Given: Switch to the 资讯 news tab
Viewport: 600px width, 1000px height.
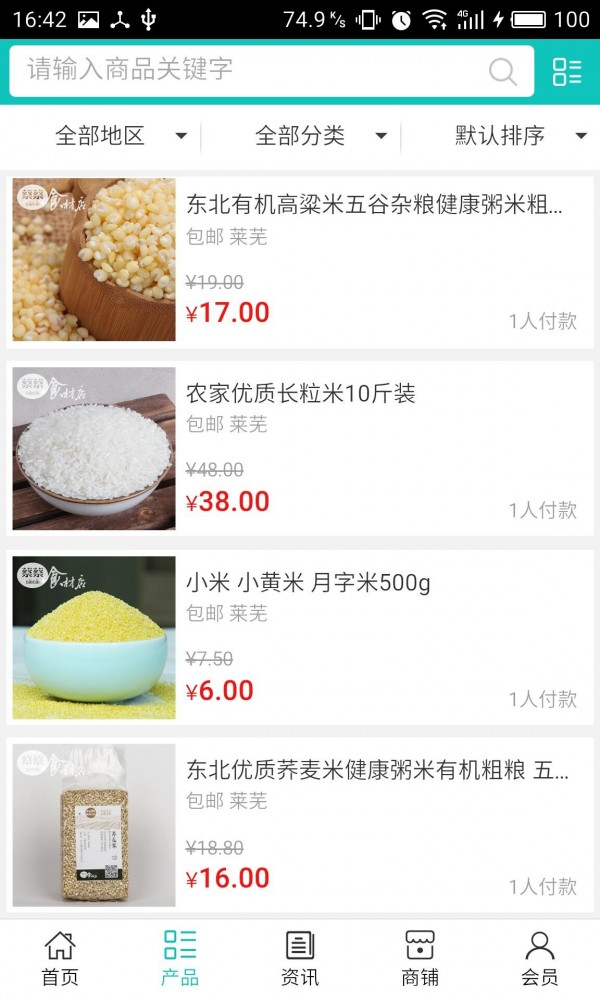Looking at the screenshot, I should coord(300,958).
